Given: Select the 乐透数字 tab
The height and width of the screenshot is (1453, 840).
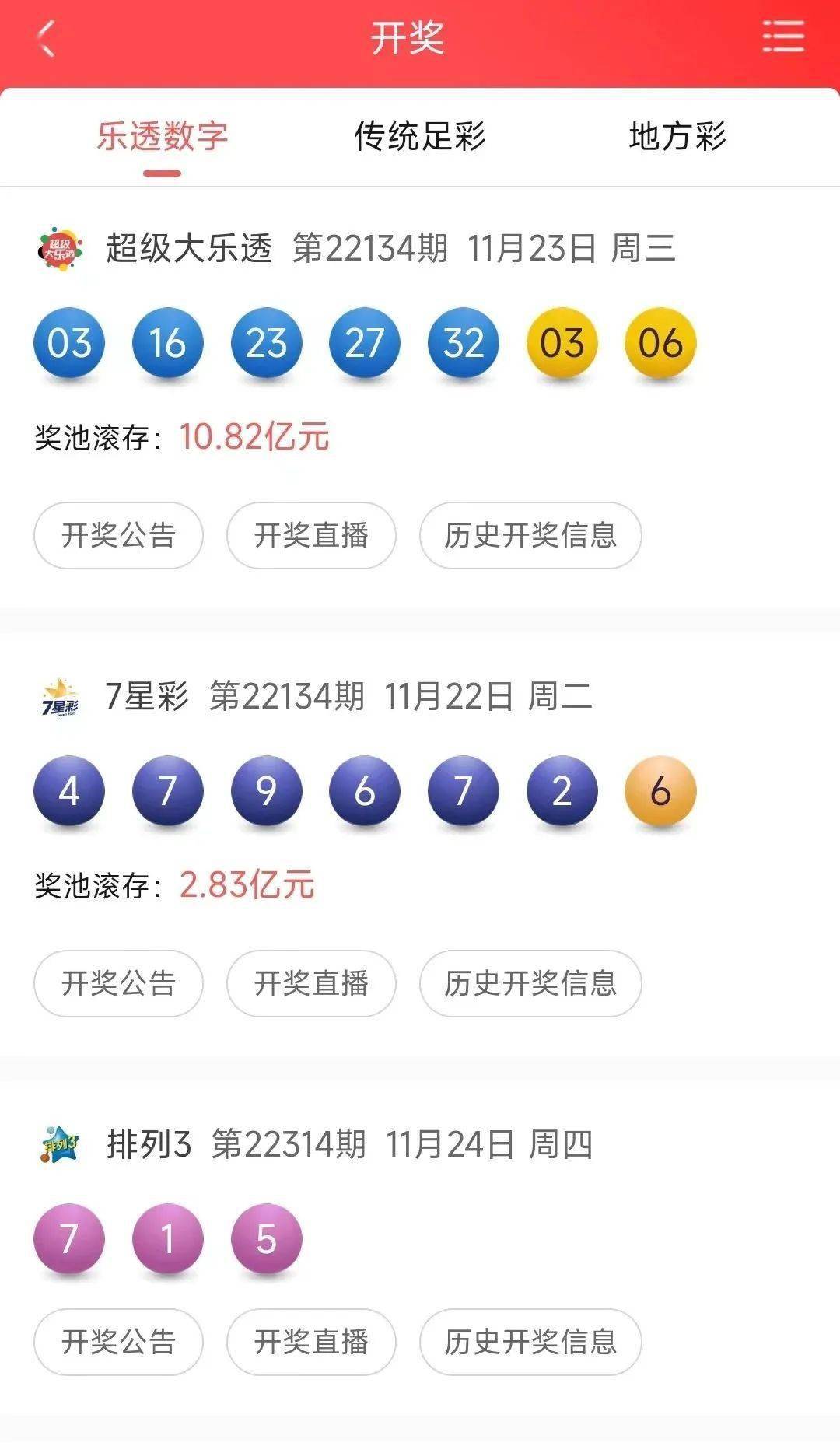Looking at the screenshot, I should (163, 135).
